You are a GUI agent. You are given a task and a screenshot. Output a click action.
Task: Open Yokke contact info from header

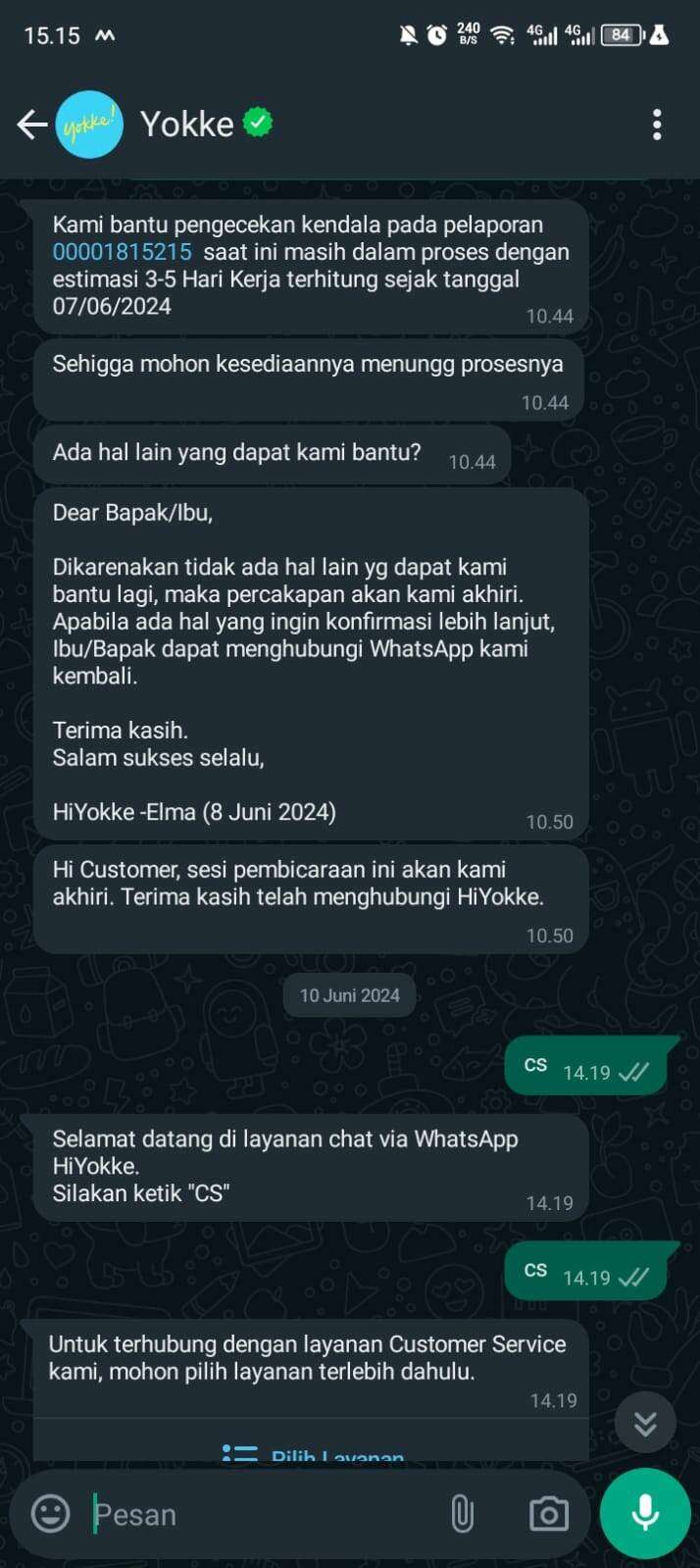(x=186, y=125)
